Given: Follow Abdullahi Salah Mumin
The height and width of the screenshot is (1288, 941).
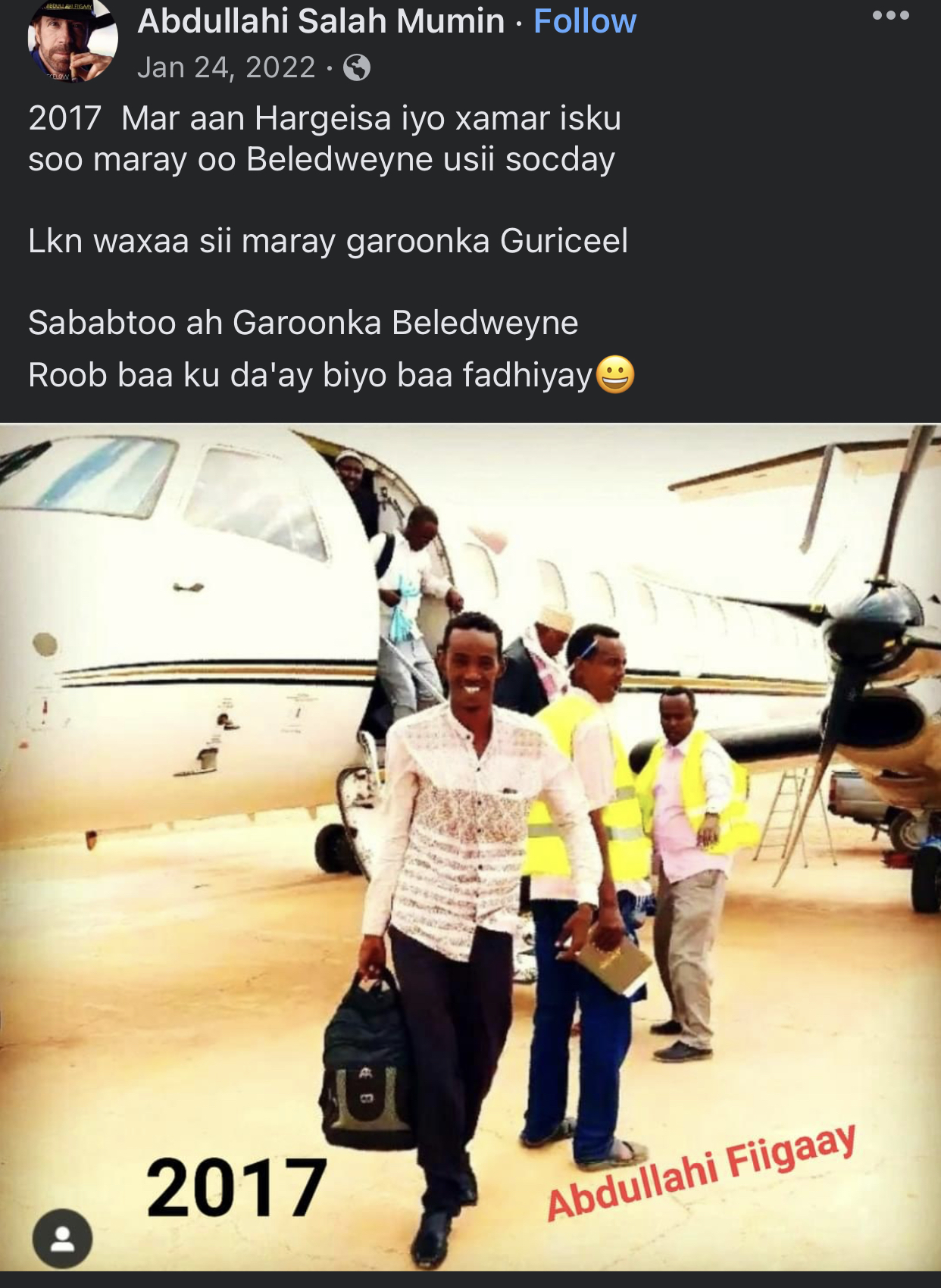Looking at the screenshot, I should [584, 21].
